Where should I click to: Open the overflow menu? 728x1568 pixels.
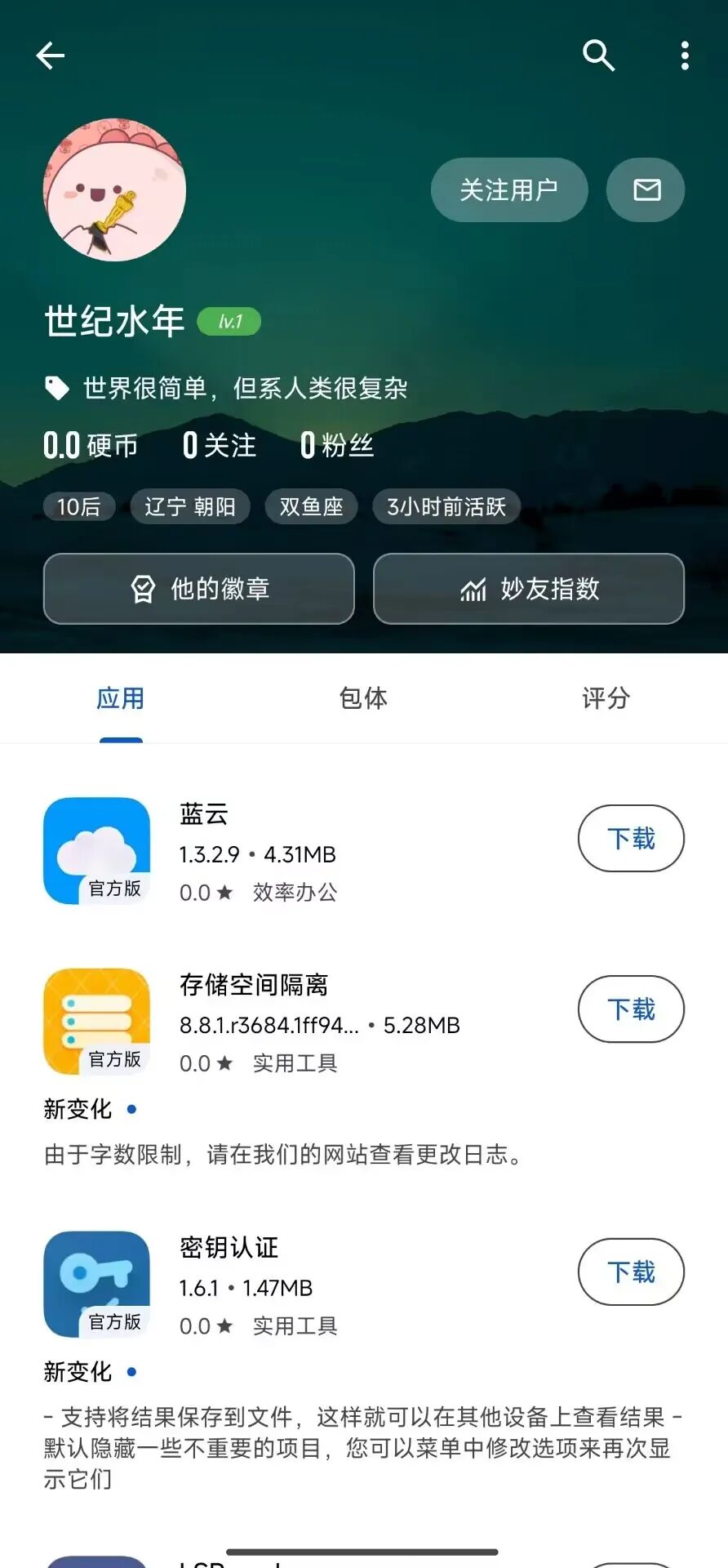[x=685, y=56]
